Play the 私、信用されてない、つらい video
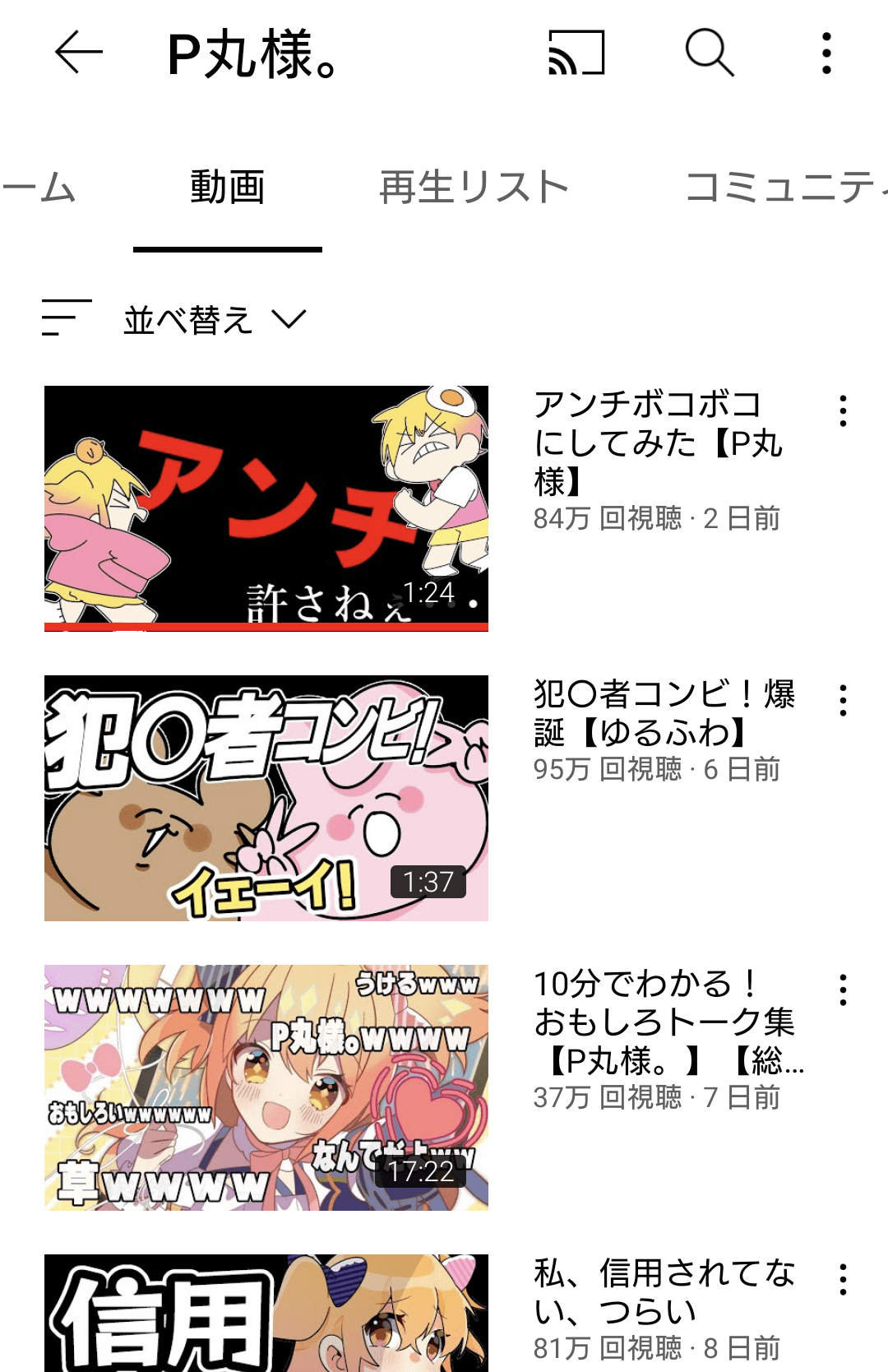This screenshot has width=888, height=1372. pos(266,1314)
